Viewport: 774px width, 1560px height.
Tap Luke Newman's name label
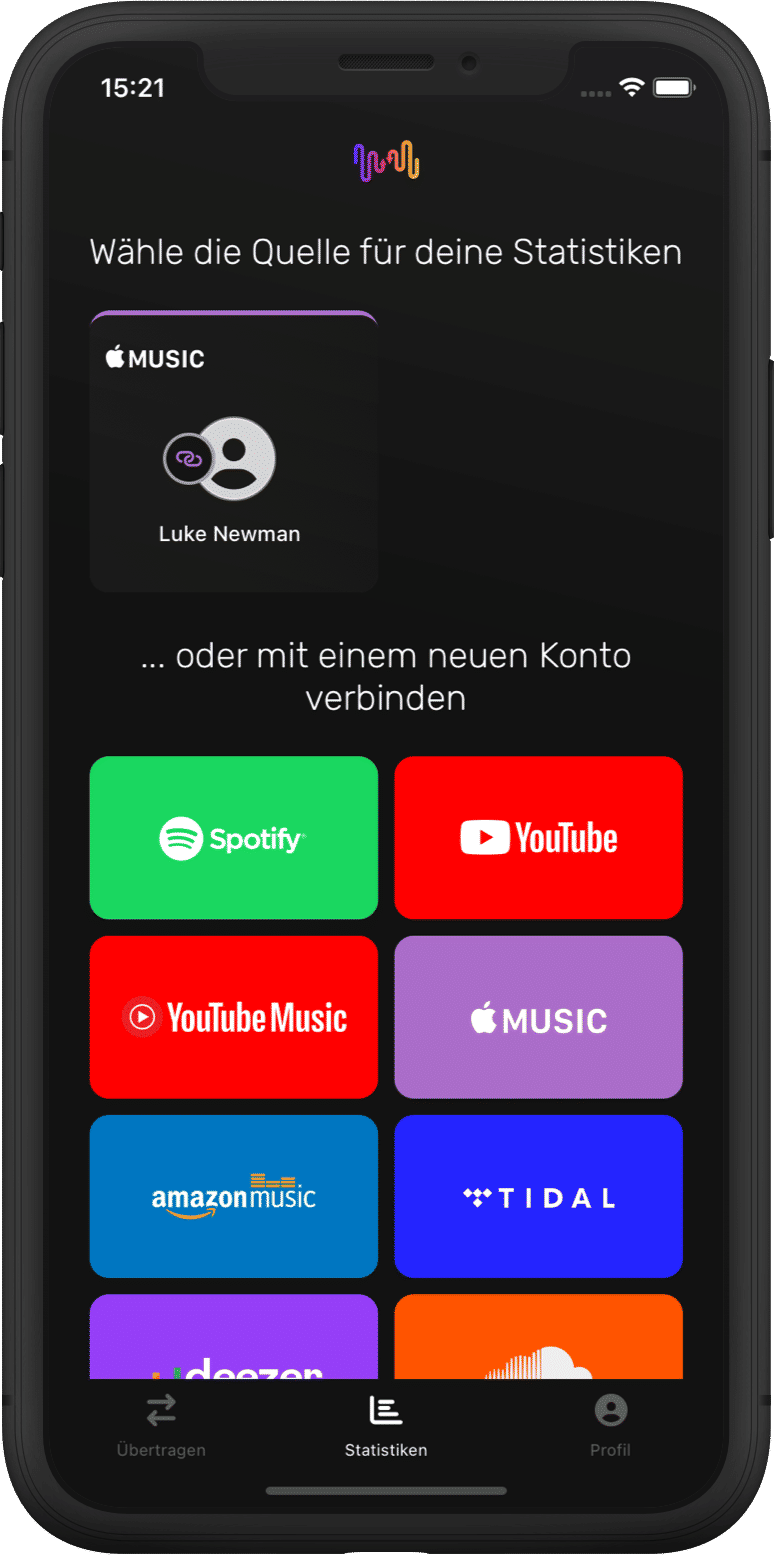click(x=230, y=533)
